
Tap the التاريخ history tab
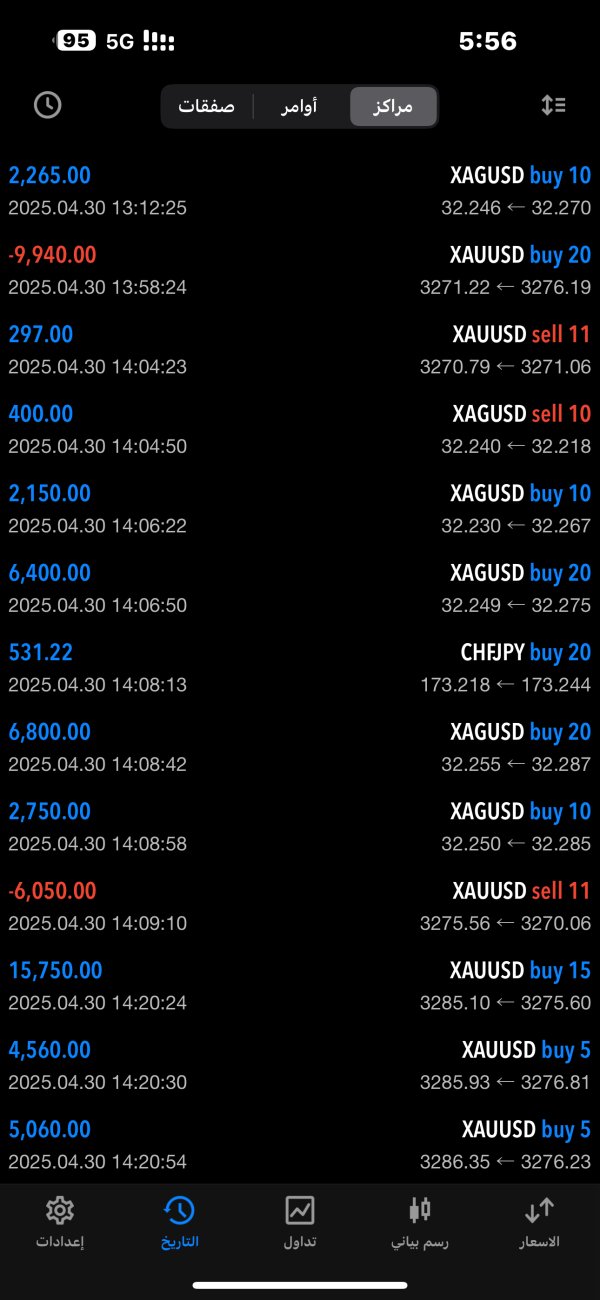pyautogui.click(x=179, y=1222)
